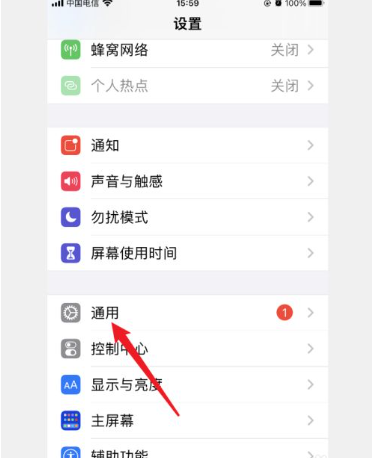Open 声音与触感 sound settings

(188, 181)
